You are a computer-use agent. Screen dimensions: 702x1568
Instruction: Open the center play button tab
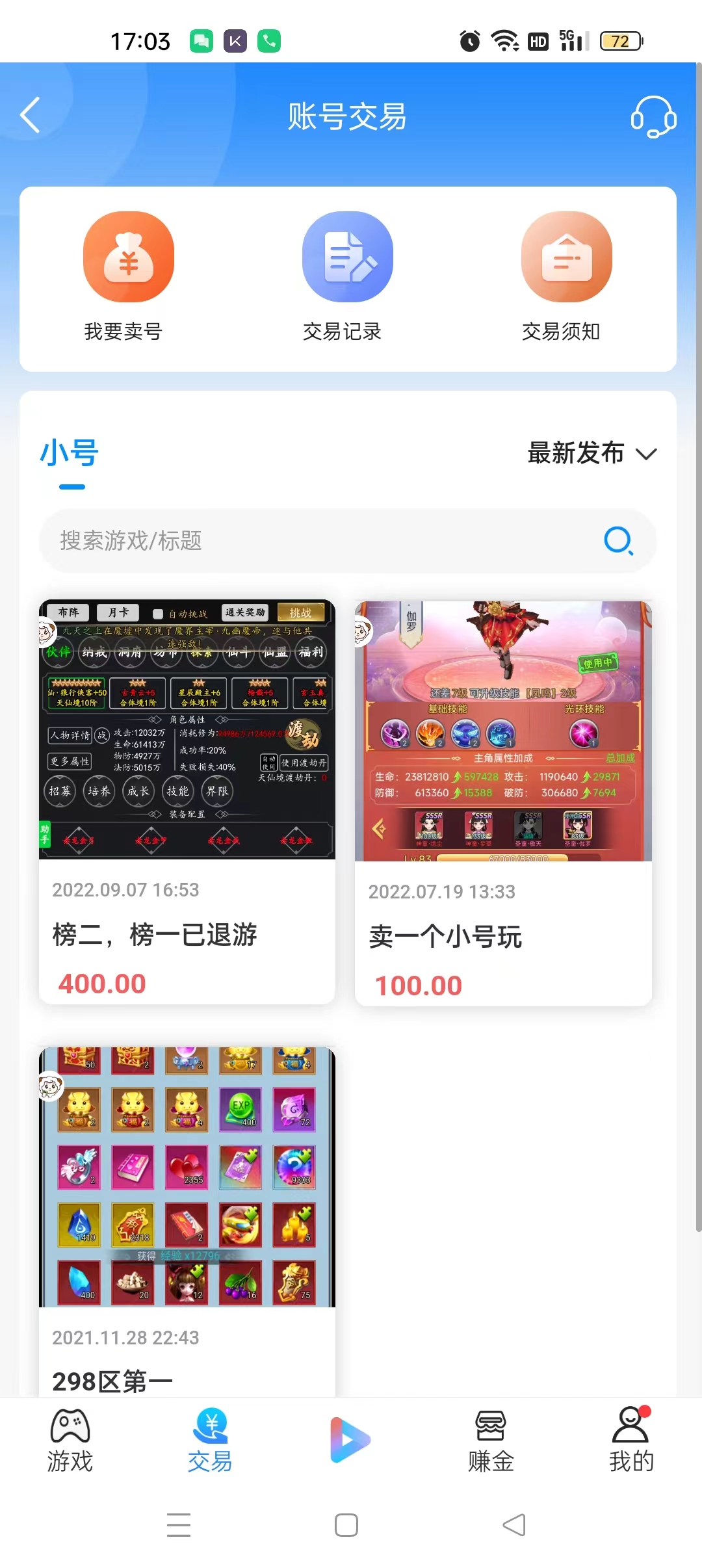pyautogui.click(x=350, y=1440)
